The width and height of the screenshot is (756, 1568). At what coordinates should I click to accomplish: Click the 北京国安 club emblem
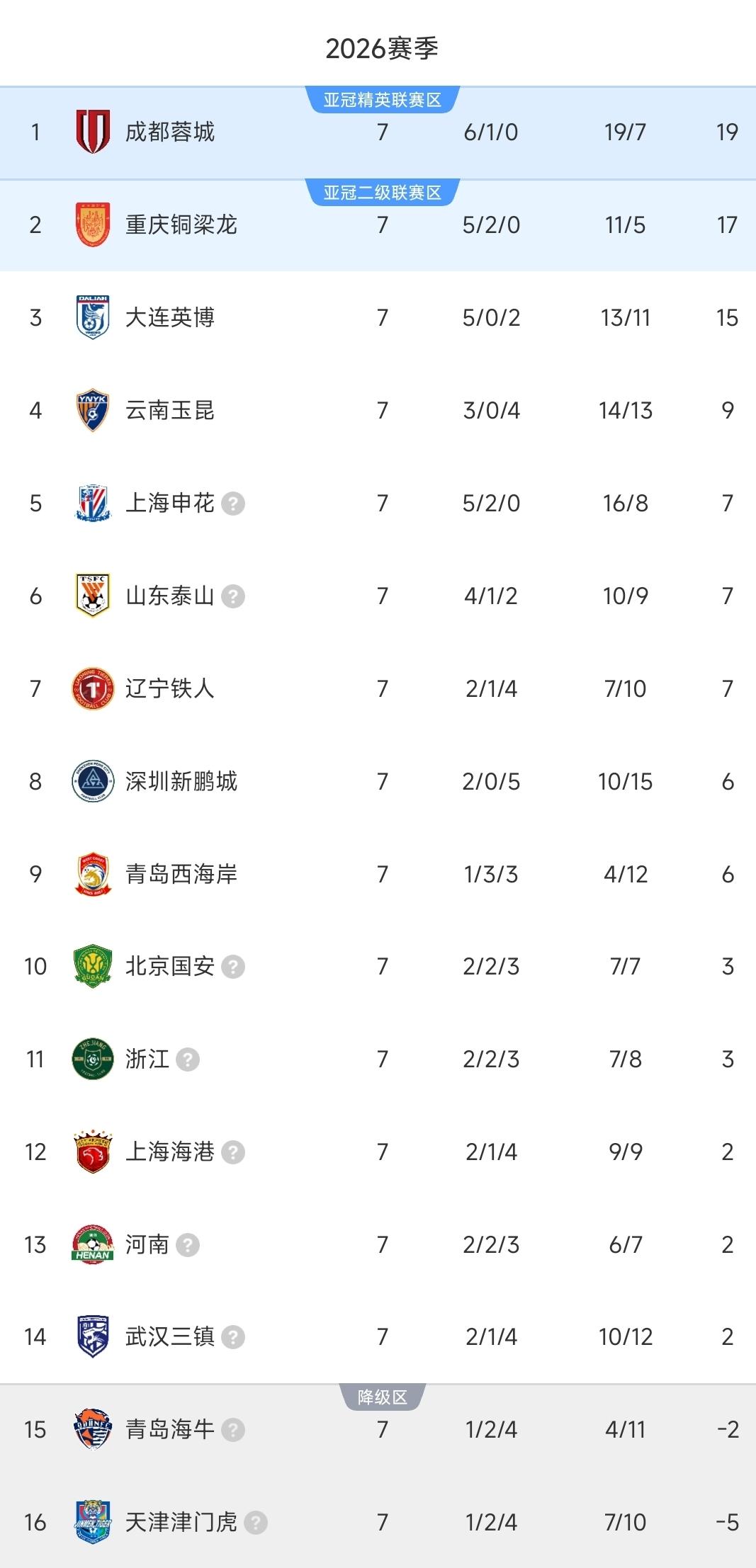(91, 966)
